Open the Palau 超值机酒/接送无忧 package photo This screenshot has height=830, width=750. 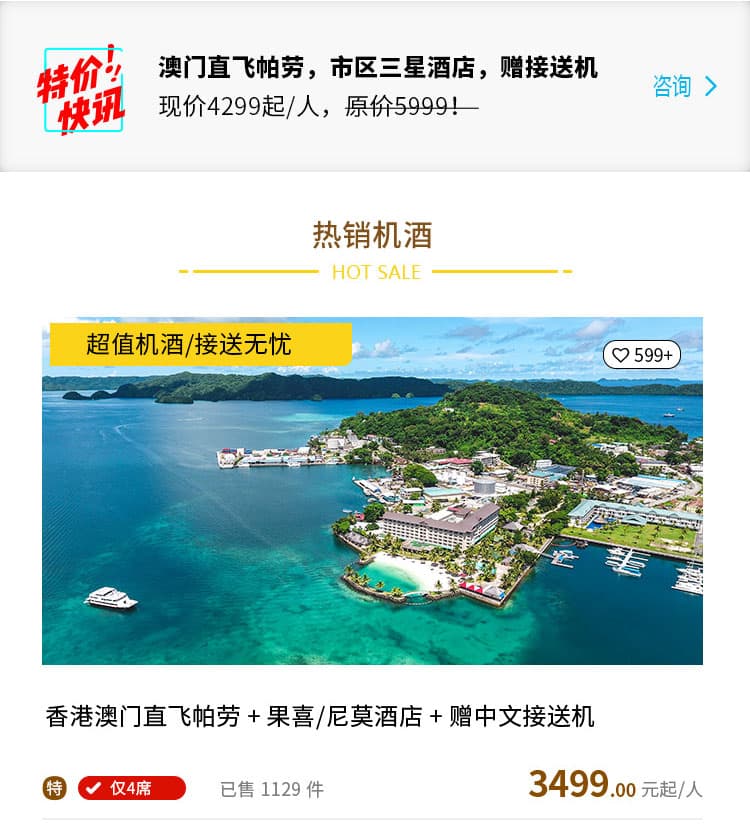[372, 500]
